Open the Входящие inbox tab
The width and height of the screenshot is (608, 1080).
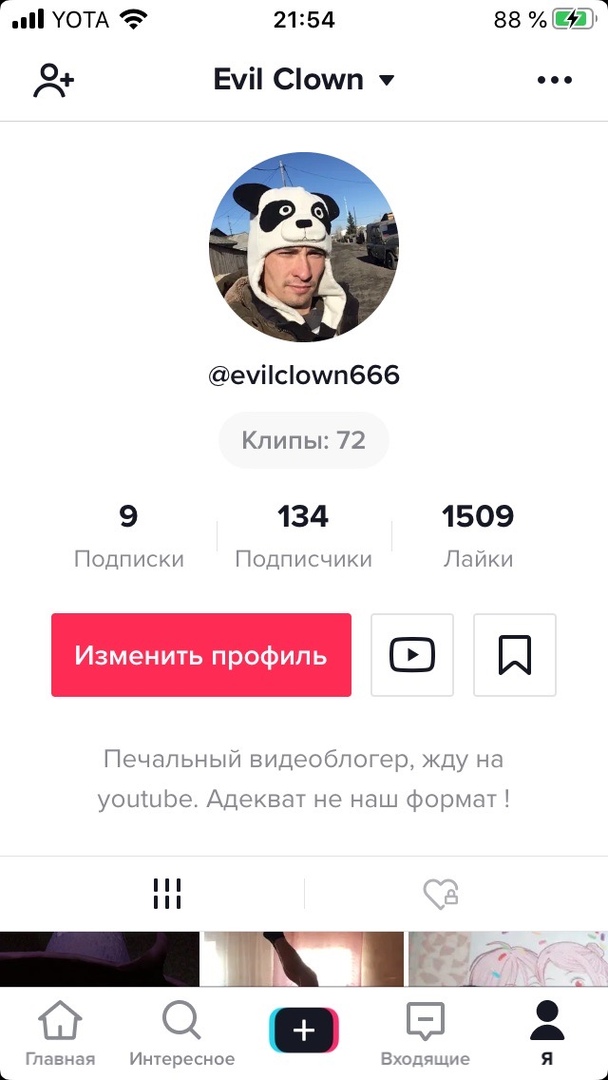click(425, 1034)
